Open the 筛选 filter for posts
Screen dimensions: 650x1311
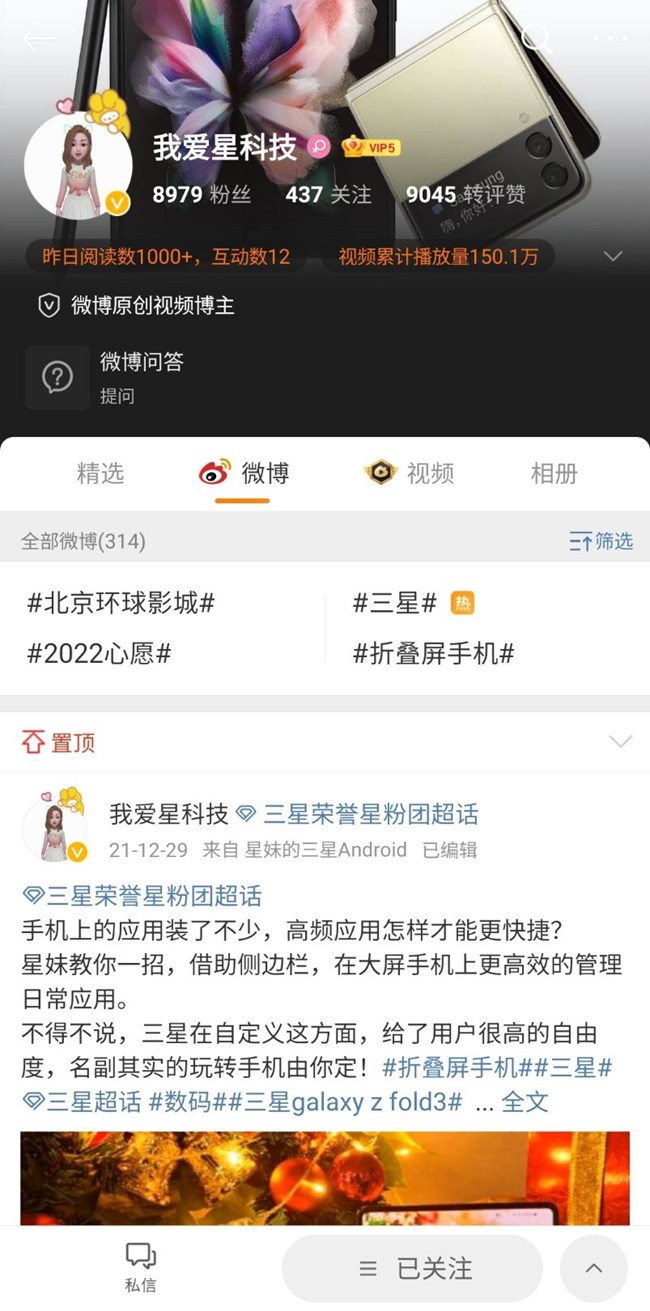[x=601, y=541]
